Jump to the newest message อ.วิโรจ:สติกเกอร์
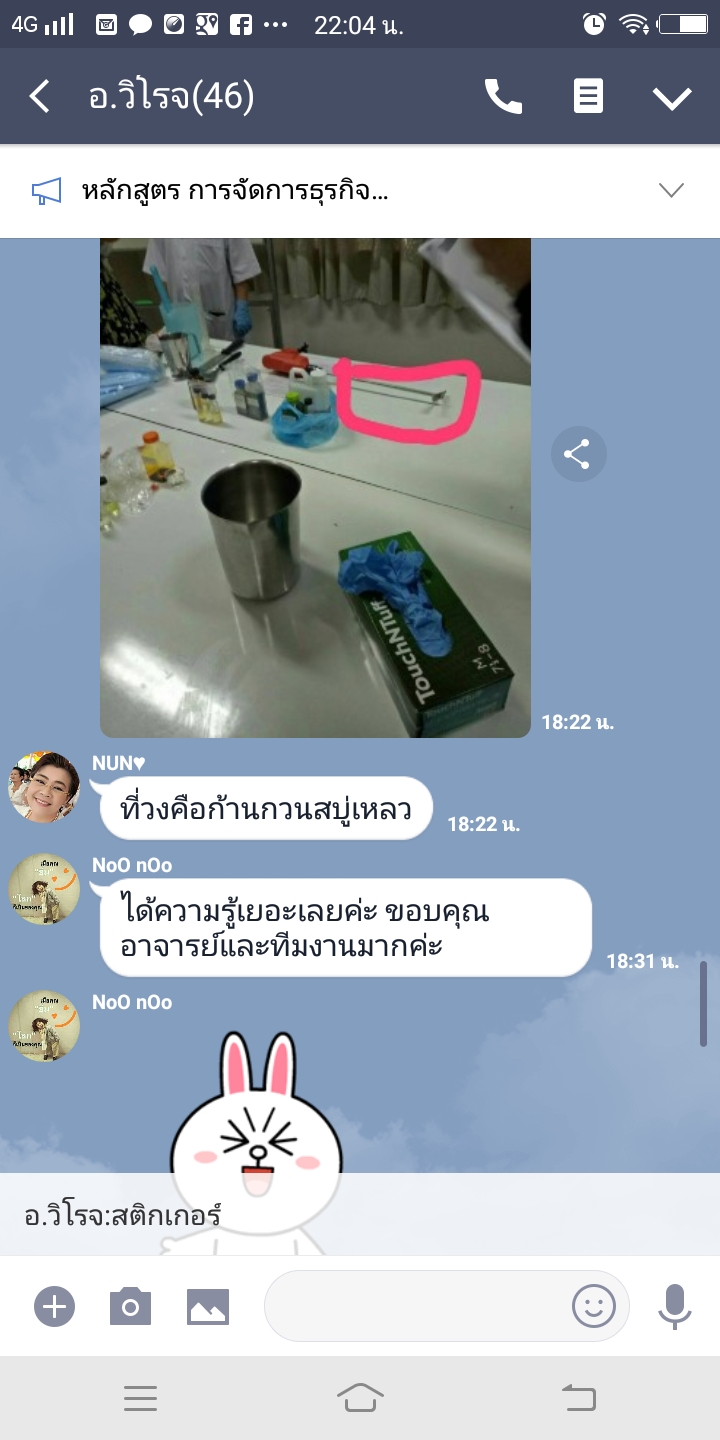The width and height of the screenshot is (720, 1440). coord(360,1215)
